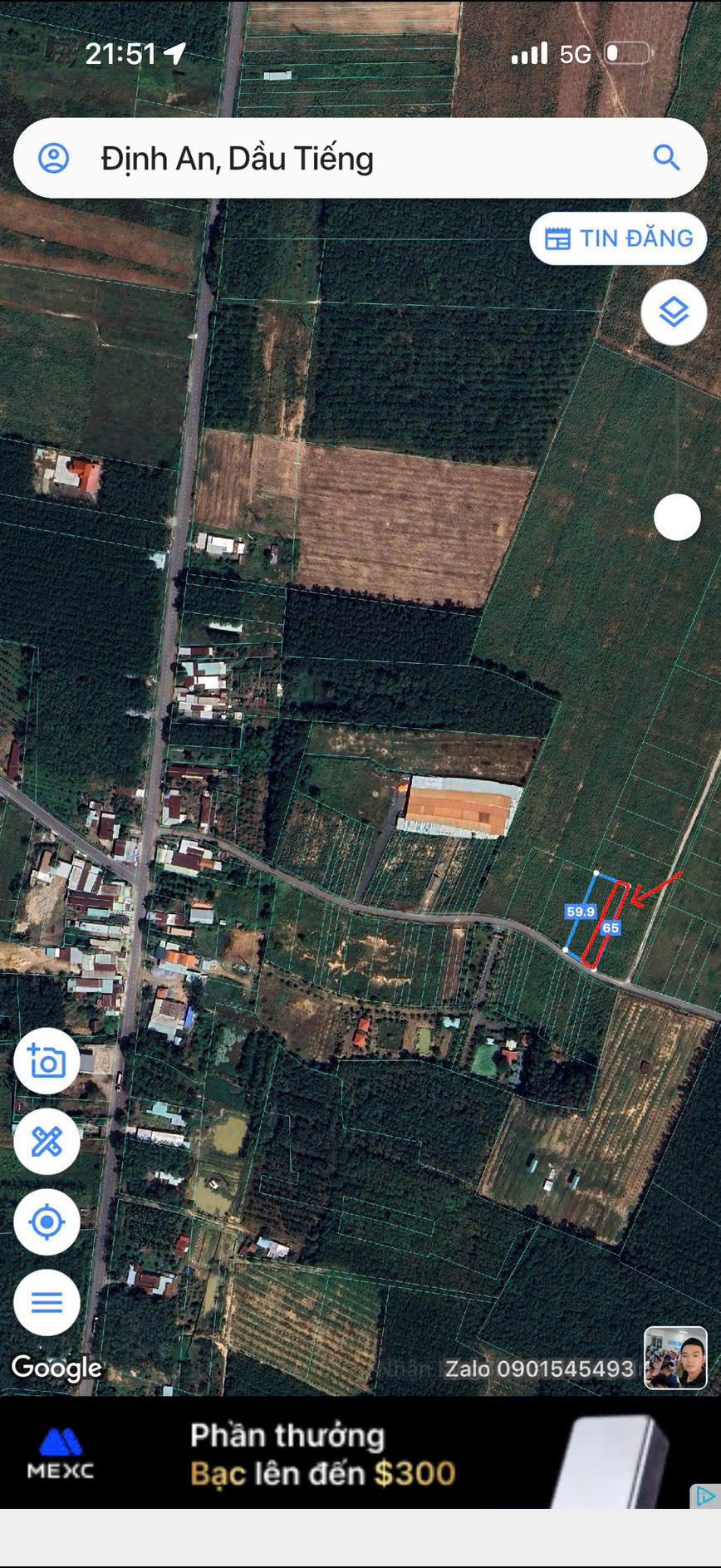Tap the AdChoices icon on the ad
The width and height of the screenshot is (721, 1568).
tap(705, 1497)
